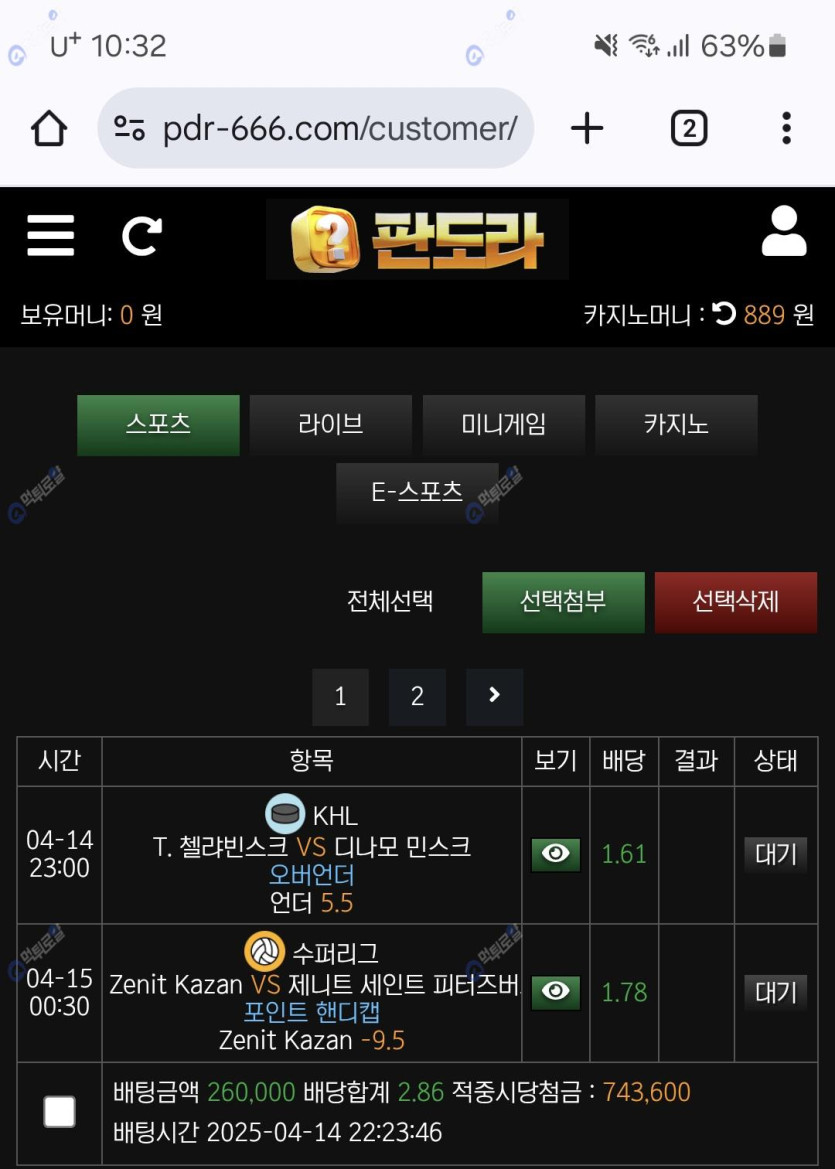Switch to the E-스포츠 tab
Viewport: 835px width, 1169px height.
tap(417, 492)
